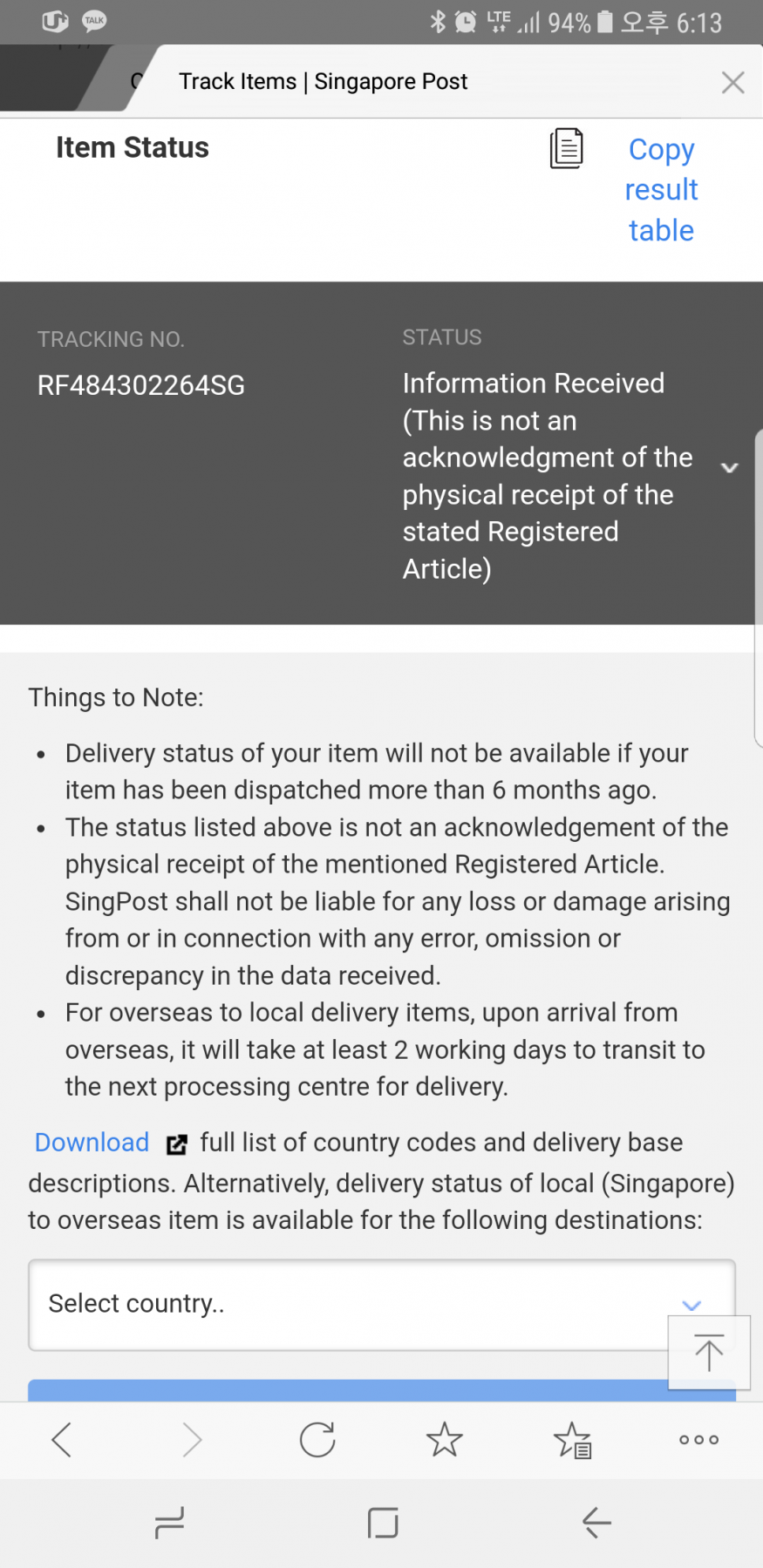Close the Singapore Post browser tab
The width and height of the screenshot is (763, 1568).
(x=732, y=83)
